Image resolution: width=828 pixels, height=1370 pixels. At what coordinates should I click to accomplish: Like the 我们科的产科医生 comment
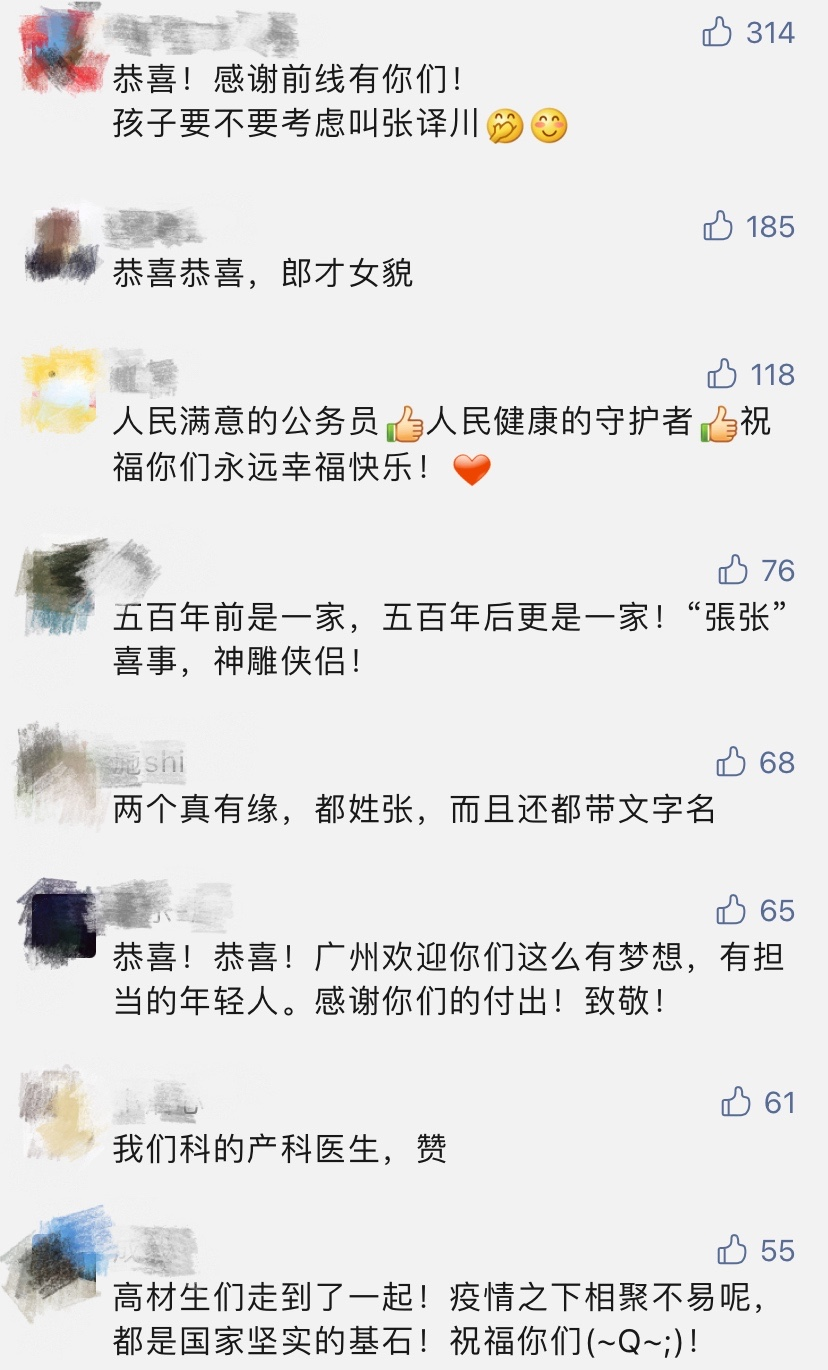coord(735,1102)
